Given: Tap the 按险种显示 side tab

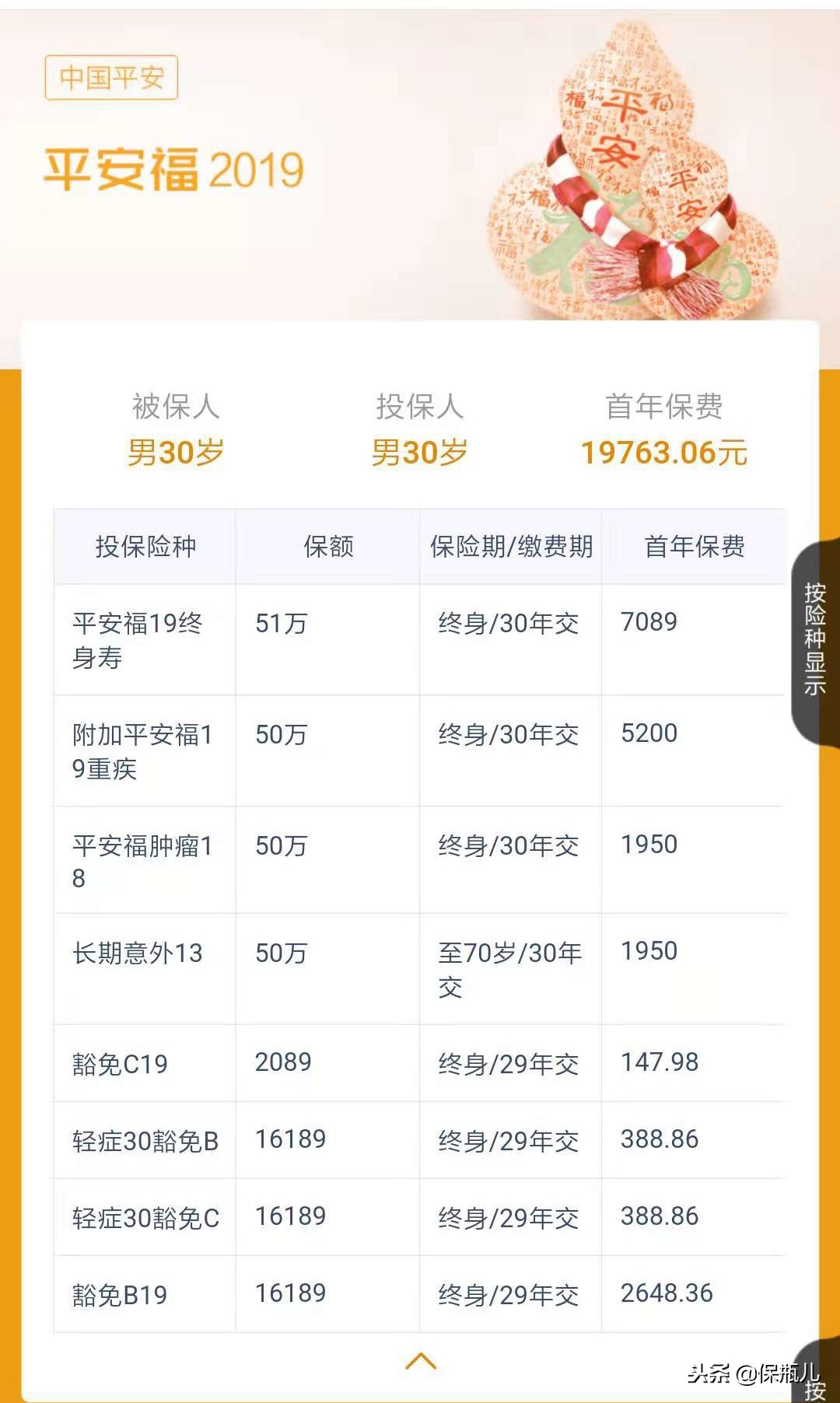Looking at the screenshot, I should coord(815,641).
